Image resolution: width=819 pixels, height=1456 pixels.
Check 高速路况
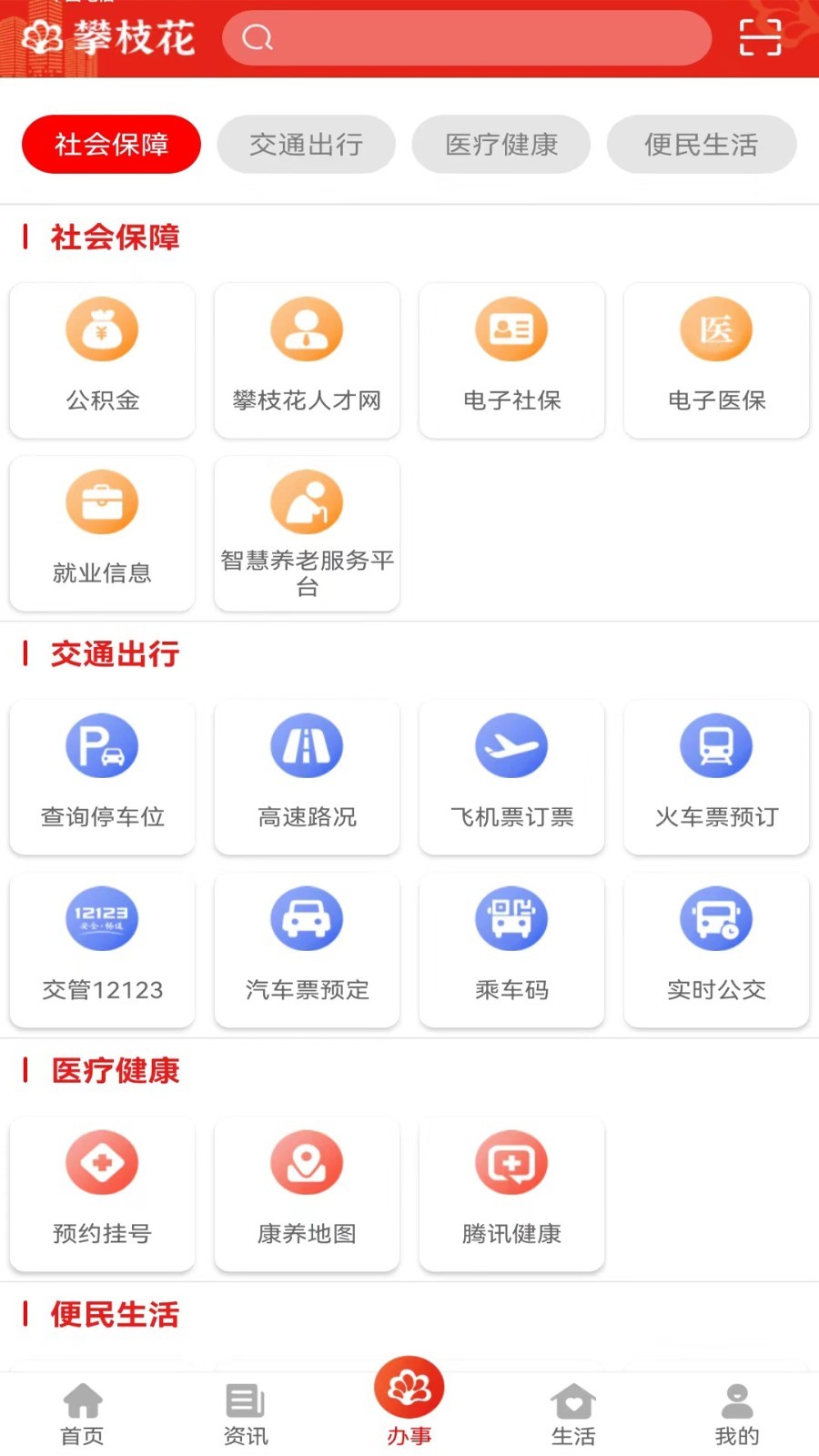[307, 777]
